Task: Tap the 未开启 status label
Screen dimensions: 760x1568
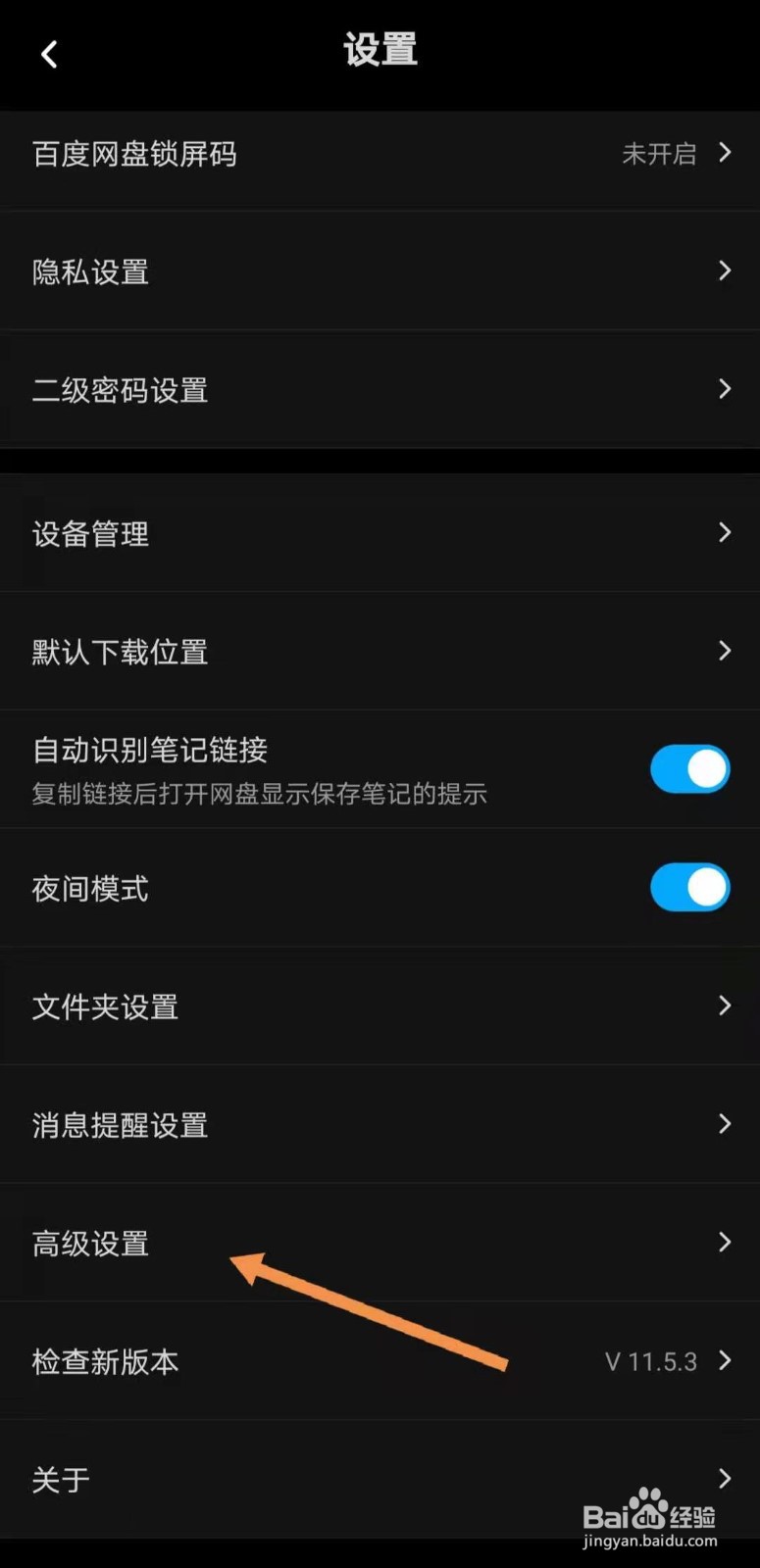Action: pyautogui.click(x=659, y=154)
